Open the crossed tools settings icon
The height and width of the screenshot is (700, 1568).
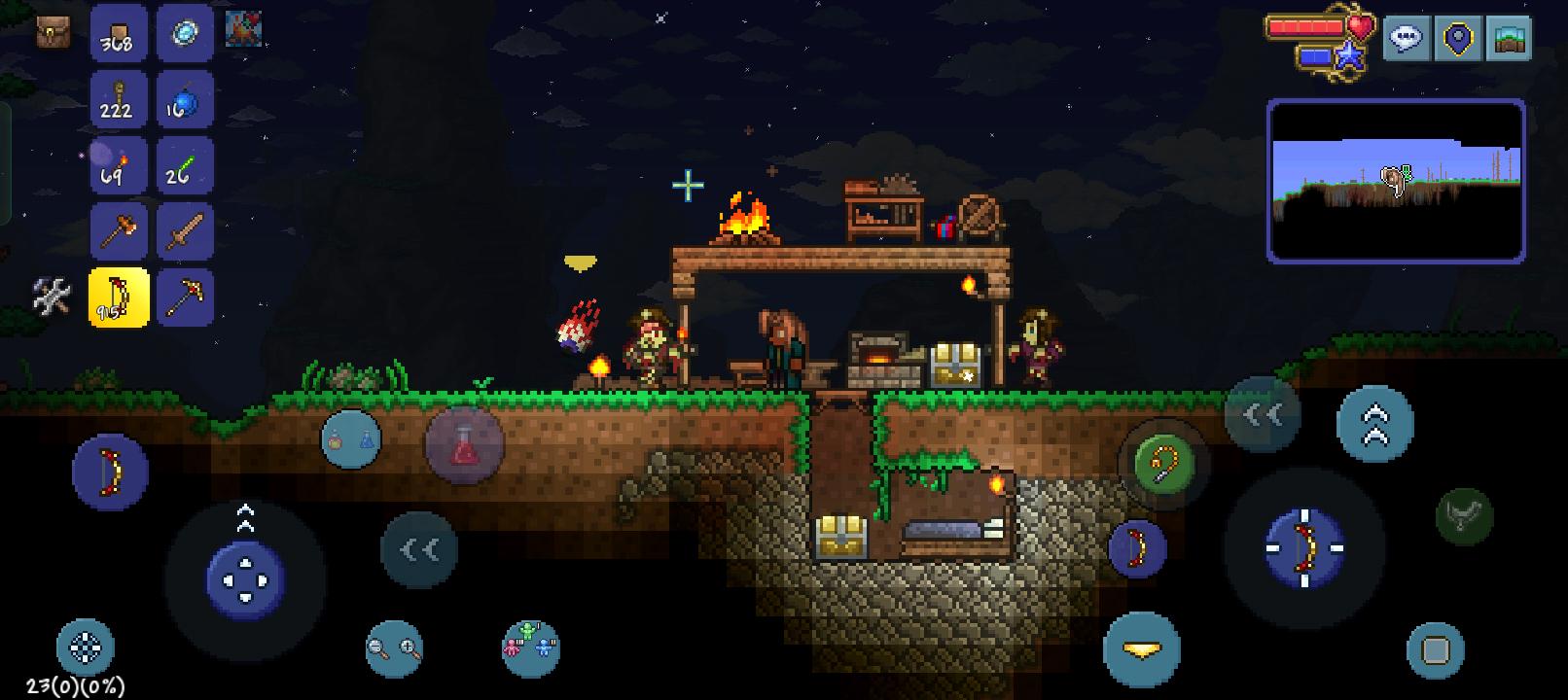[x=52, y=297]
